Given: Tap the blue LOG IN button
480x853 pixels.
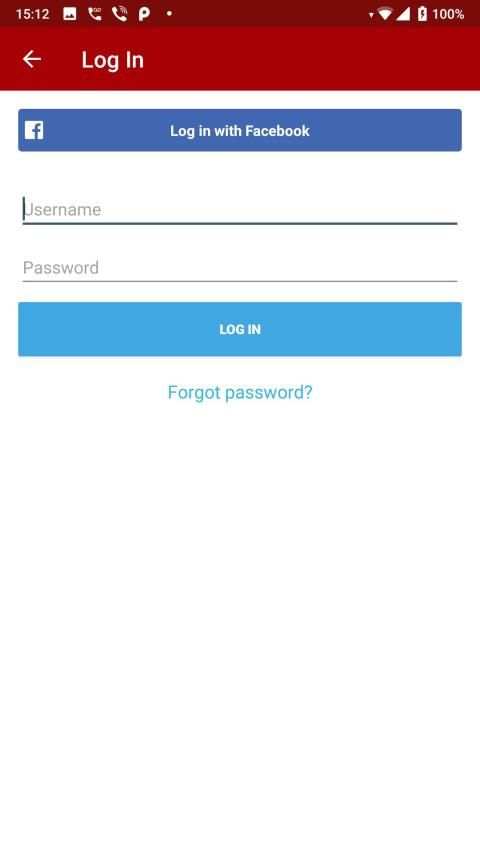Looking at the screenshot, I should 240,329.
